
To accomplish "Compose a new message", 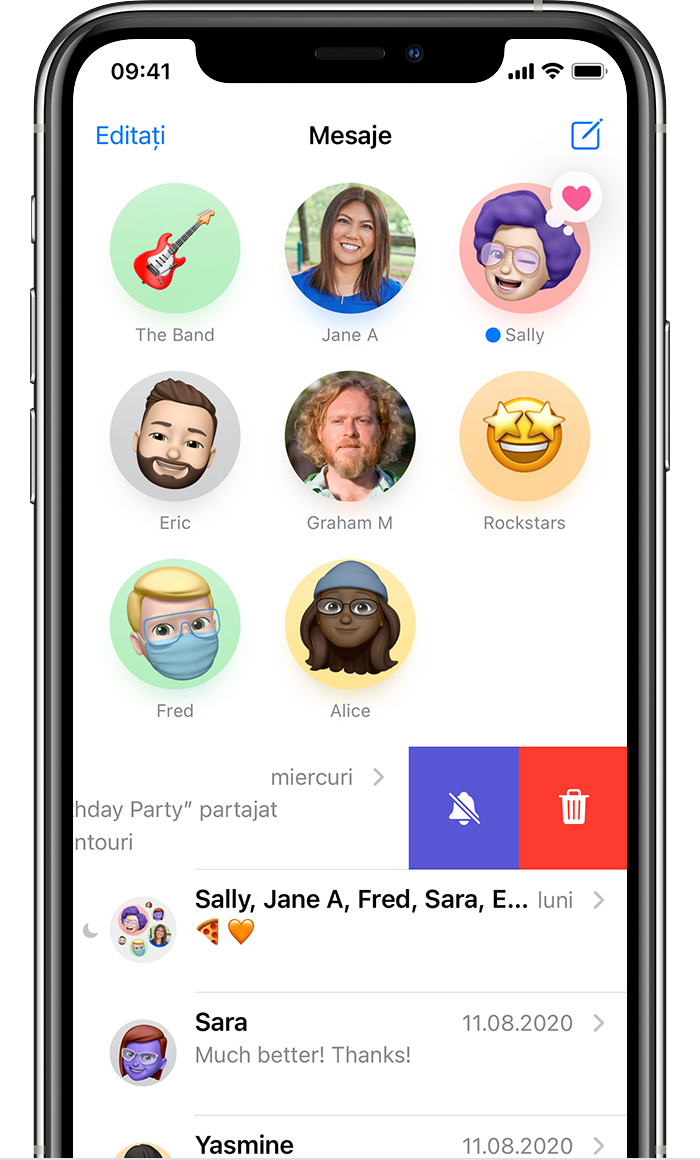I will click(587, 135).
